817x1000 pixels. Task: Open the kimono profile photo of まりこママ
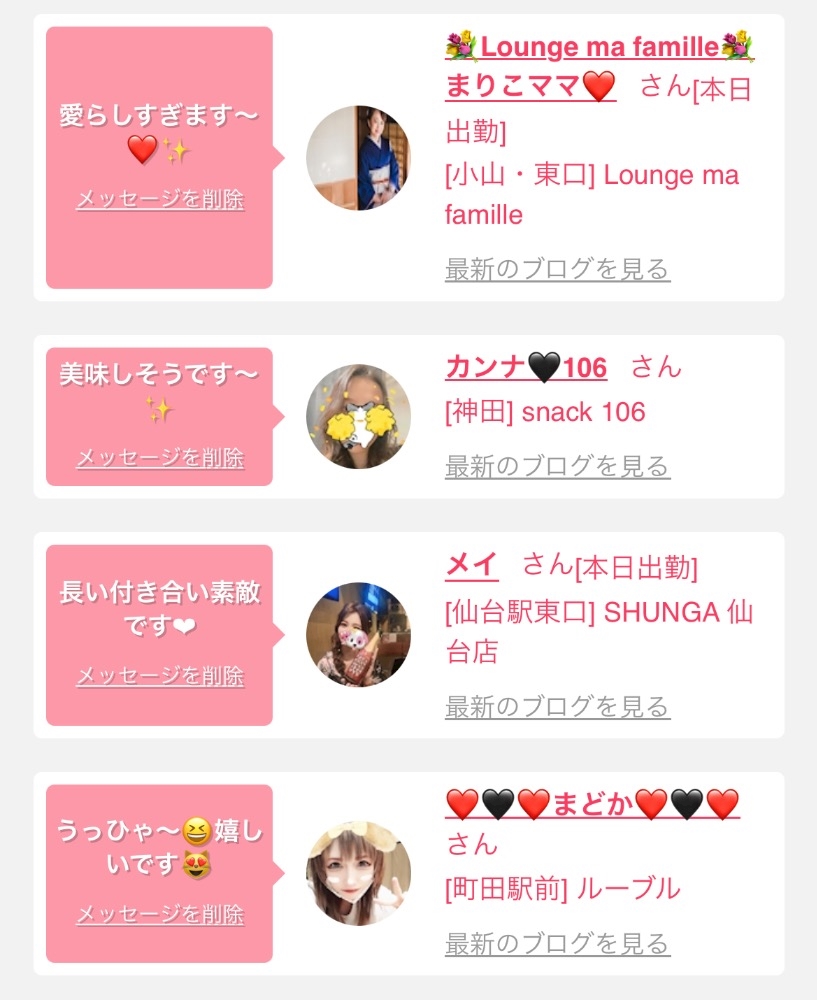pos(358,158)
